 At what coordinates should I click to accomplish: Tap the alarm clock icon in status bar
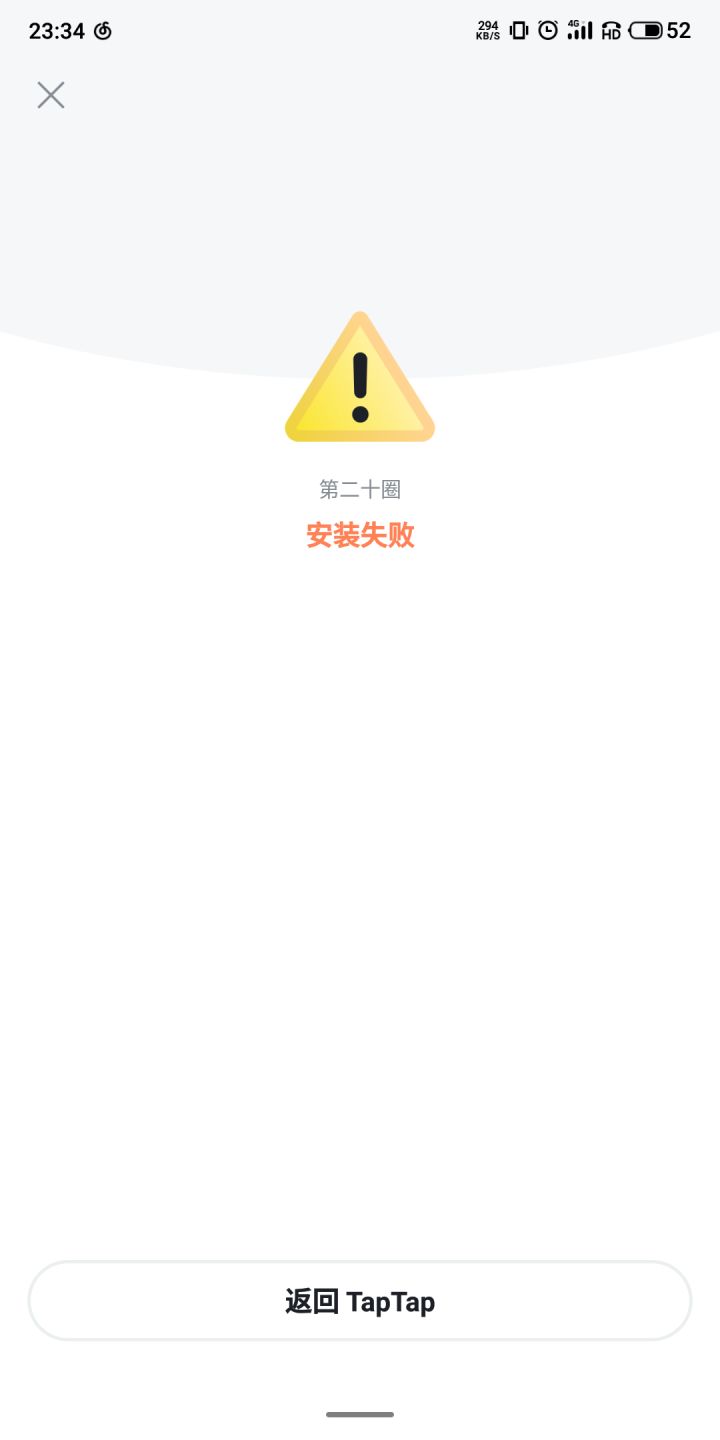(546, 31)
